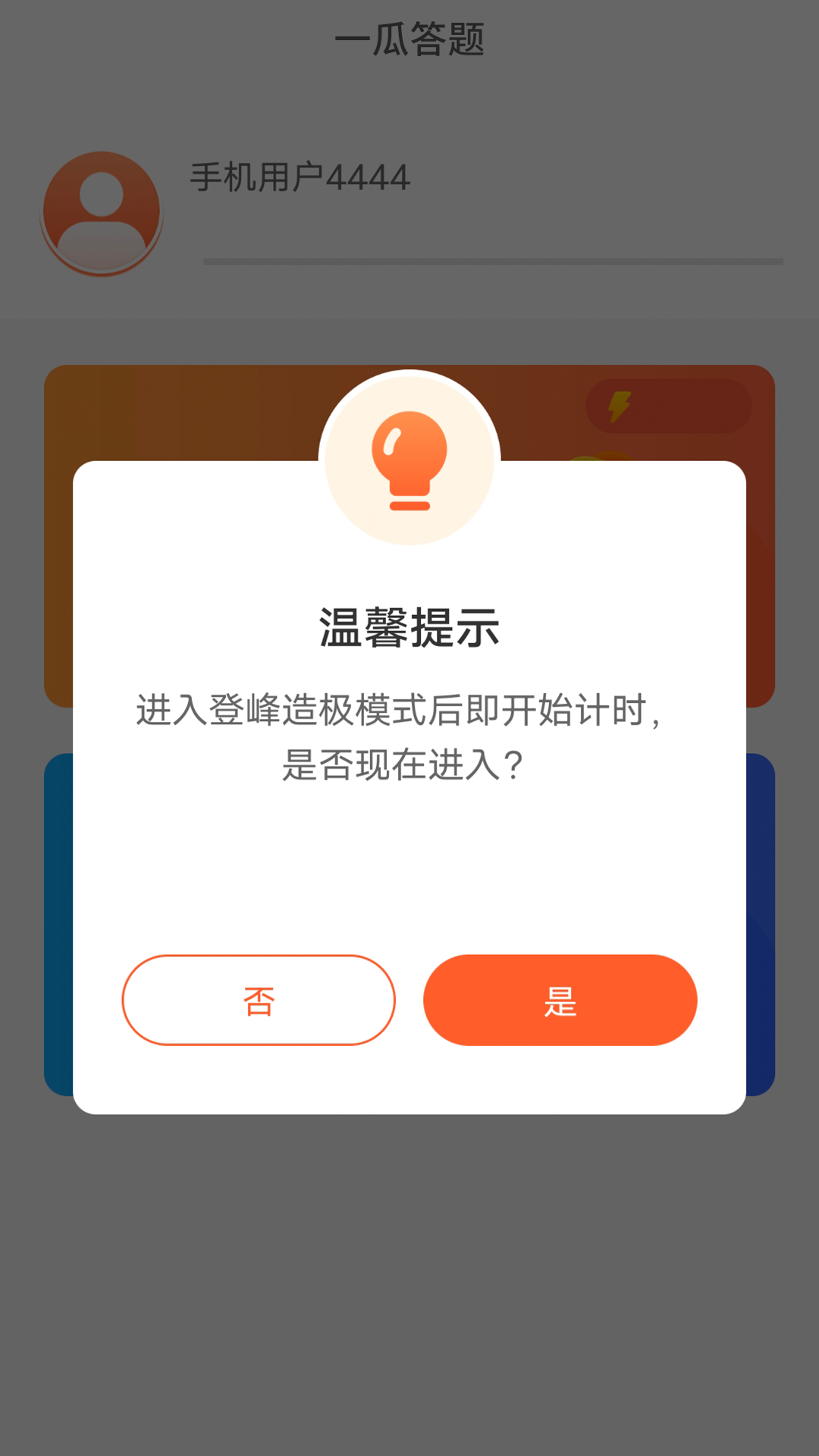Expand the username 手机用户4444 details
Screen dimensions: 819x1456
(298, 177)
